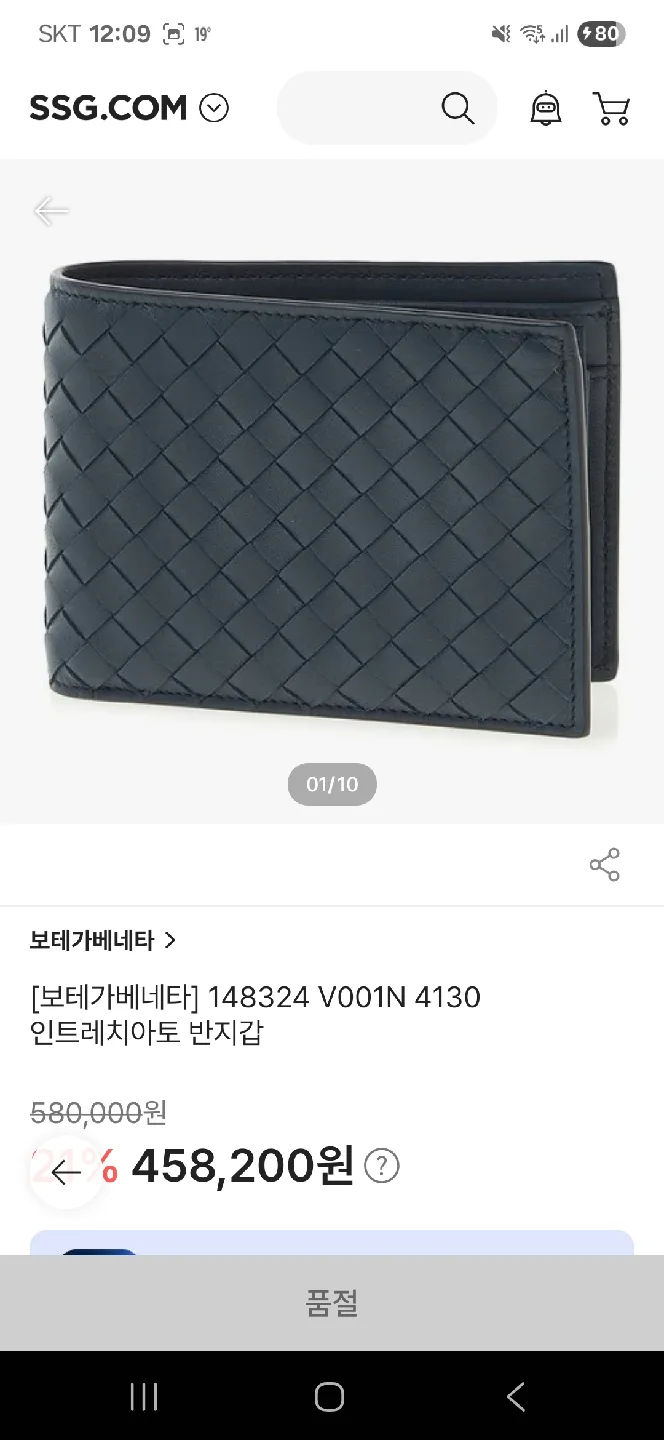Open recent apps from the navigation bar

click(144, 1397)
